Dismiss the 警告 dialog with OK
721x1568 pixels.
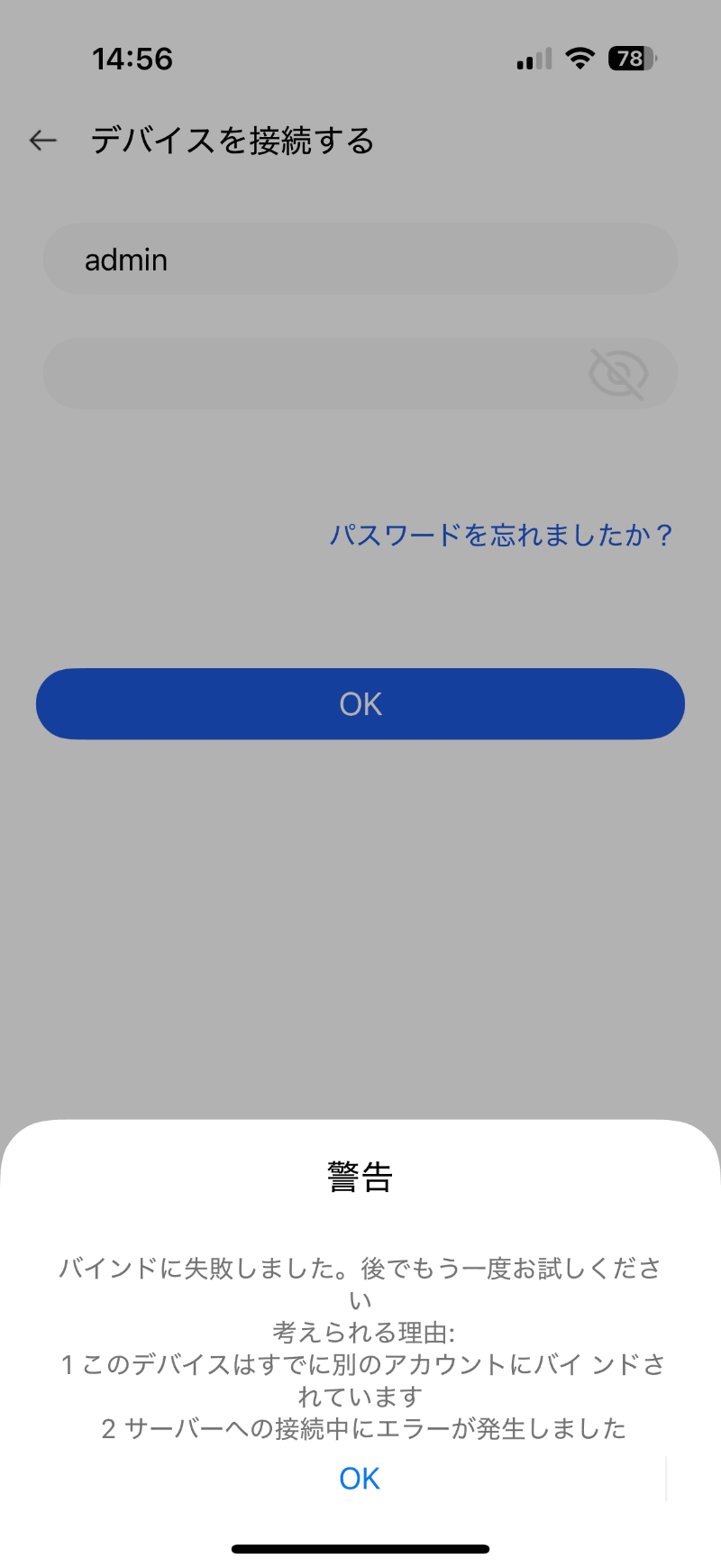359,1477
